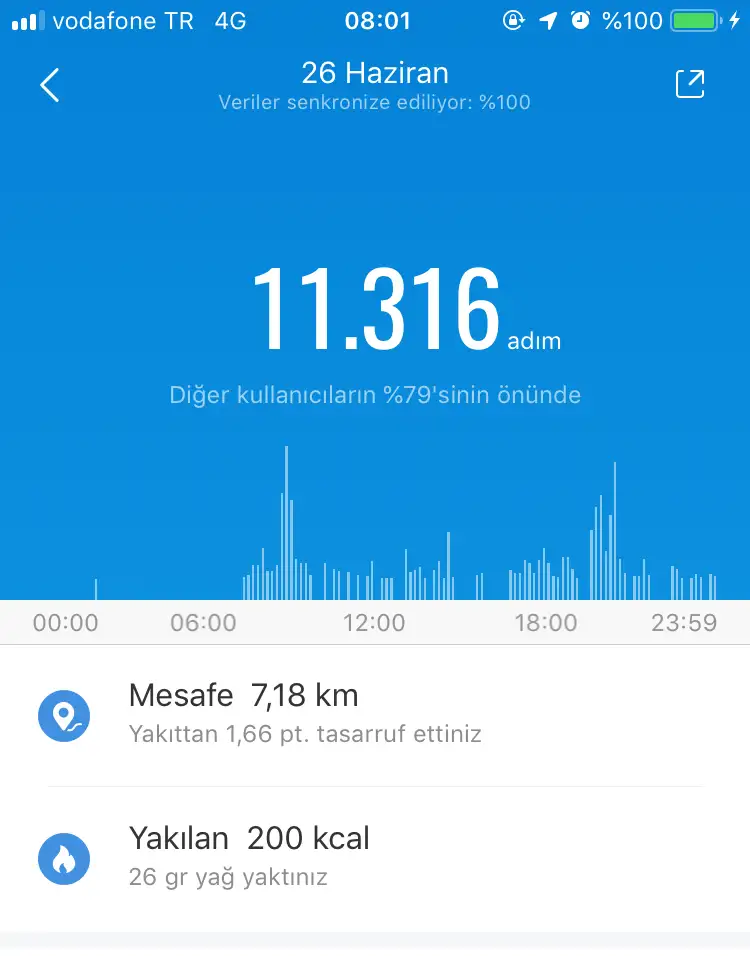Share the 26 Haziran step summary
The width and height of the screenshot is (750, 956).
point(690,85)
